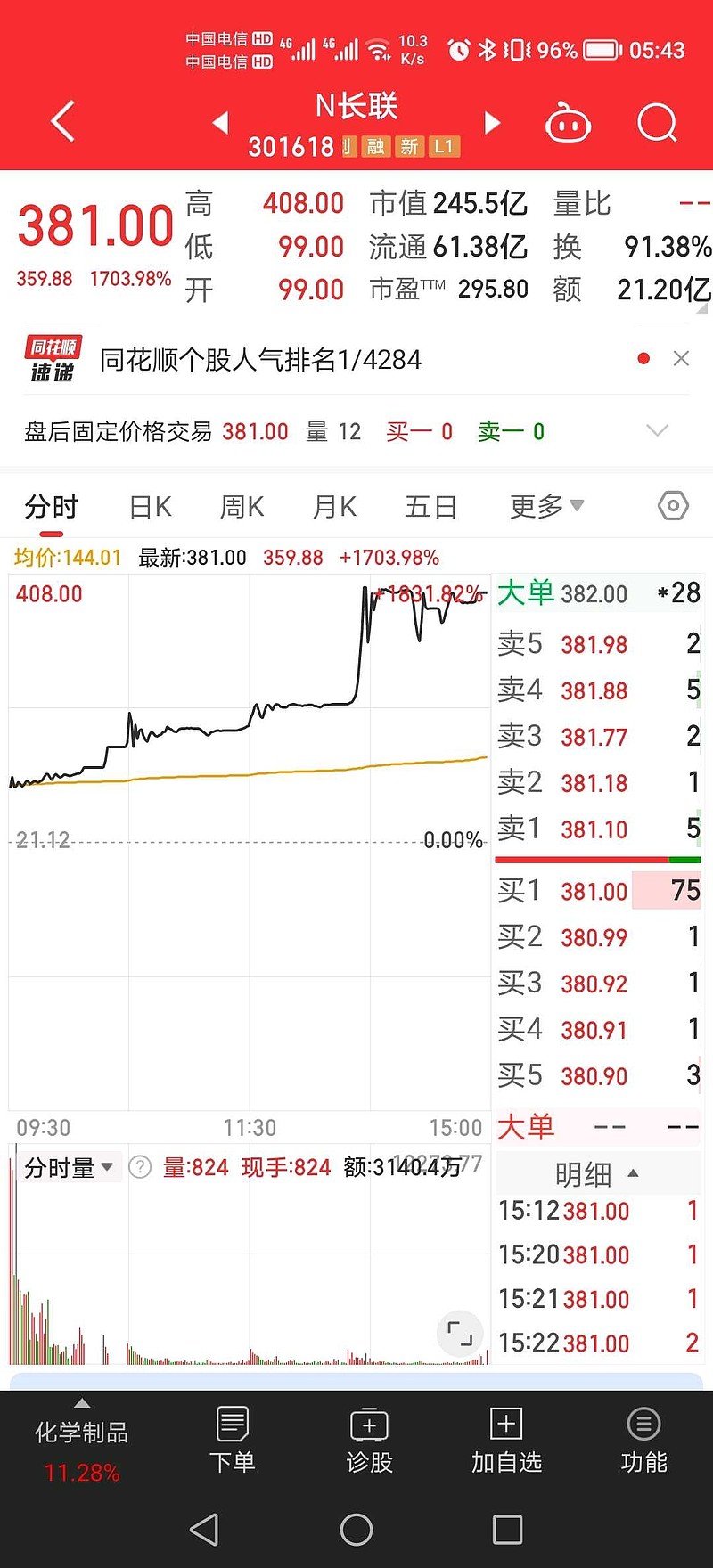The height and width of the screenshot is (1568, 713).
Task: Expand the 更多 chart type menu
Action: tap(545, 505)
